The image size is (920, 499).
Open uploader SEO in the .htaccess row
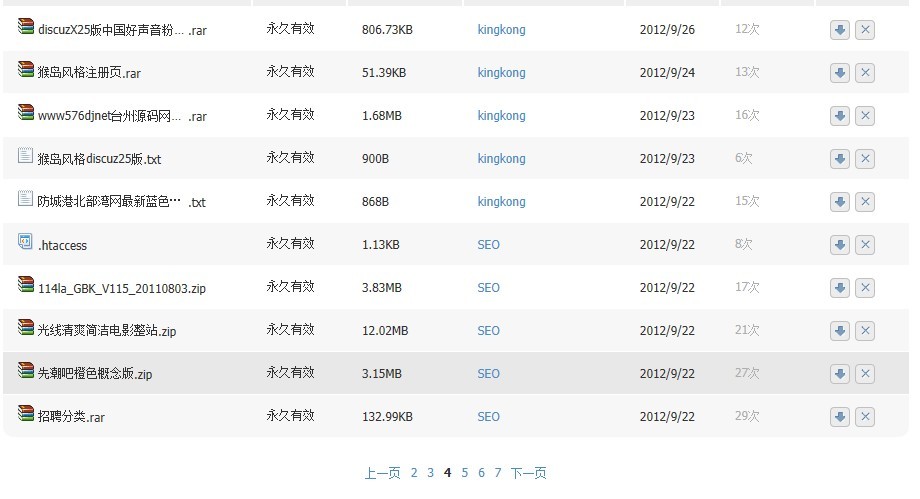tap(488, 245)
